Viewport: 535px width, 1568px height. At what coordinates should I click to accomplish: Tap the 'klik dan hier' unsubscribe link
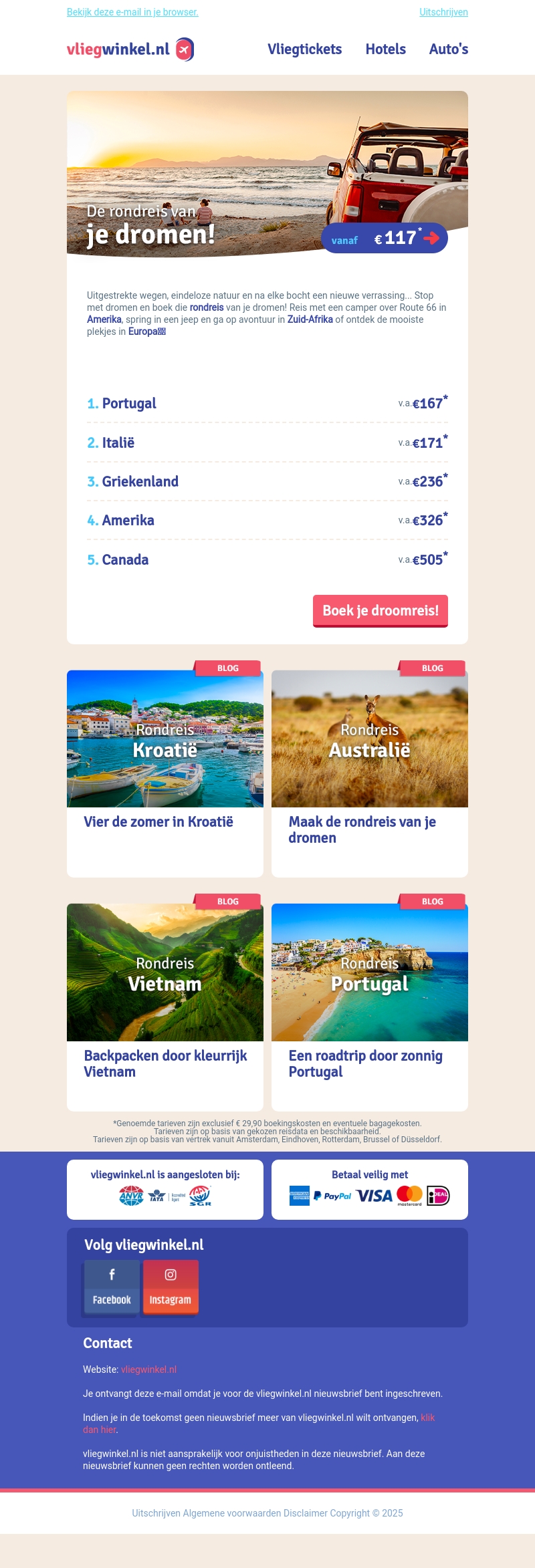[x=427, y=1418]
